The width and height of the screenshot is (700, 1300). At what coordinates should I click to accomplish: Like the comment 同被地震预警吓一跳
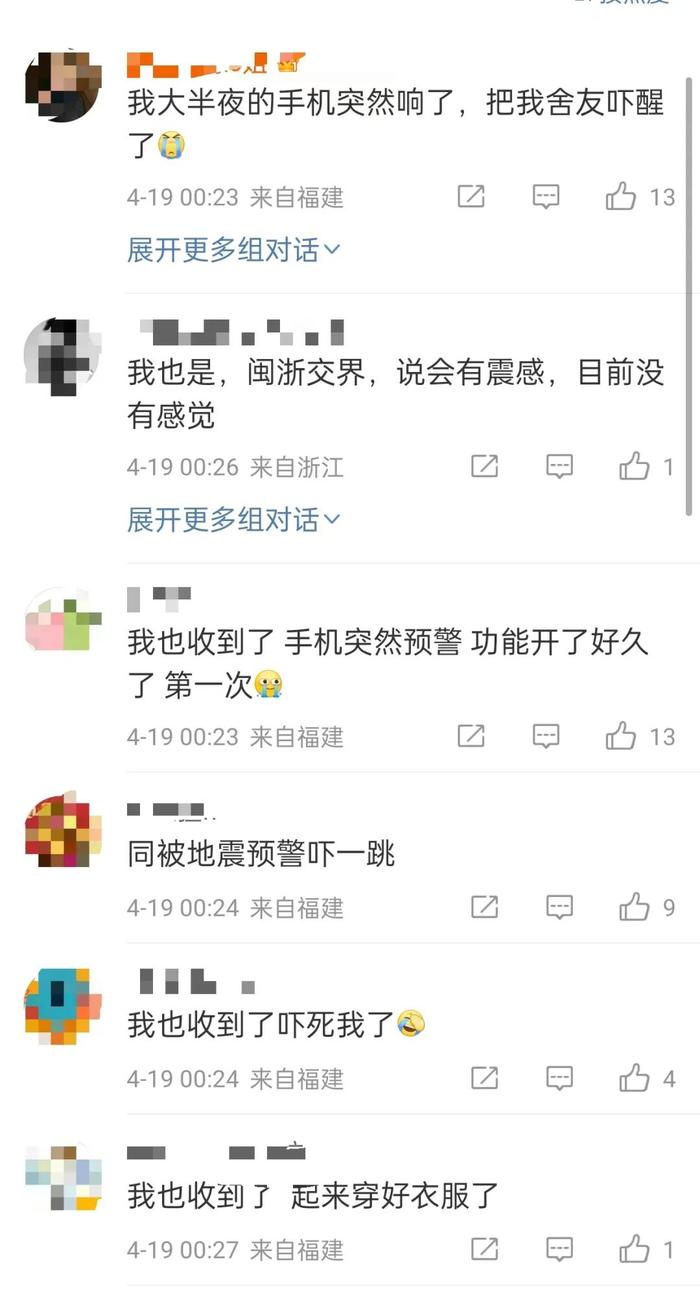(634, 908)
